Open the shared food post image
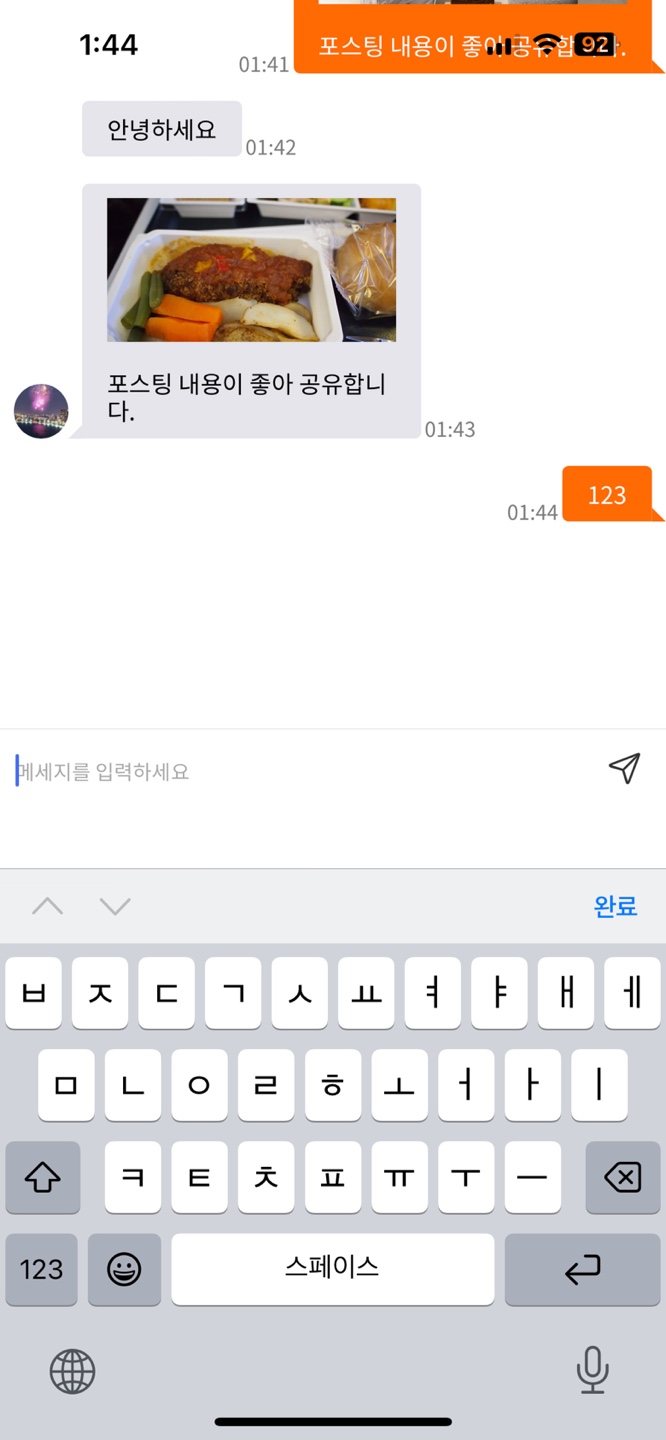The height and width of the screenshot is (1440, 666). coord(251,270)
